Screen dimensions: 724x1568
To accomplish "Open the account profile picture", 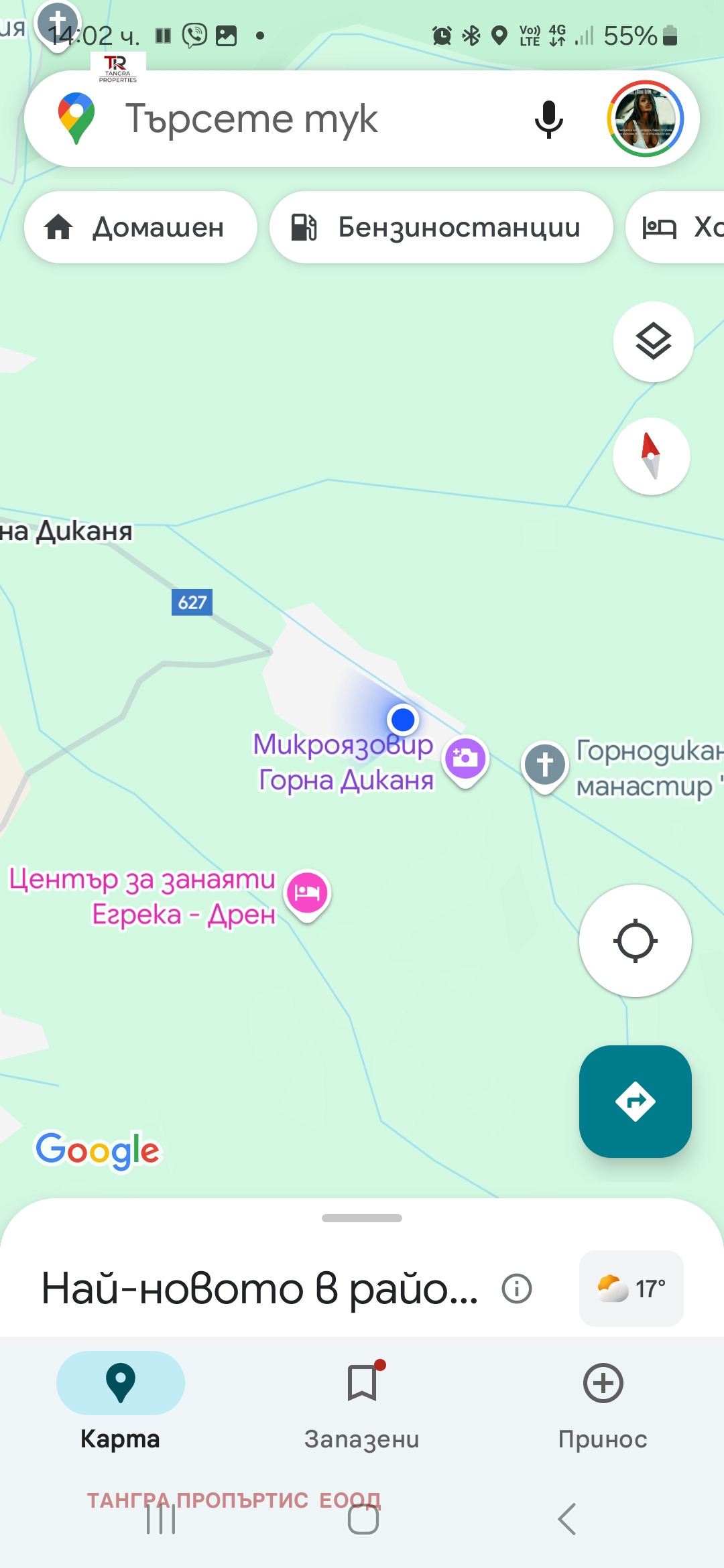I will coord(645,119).
